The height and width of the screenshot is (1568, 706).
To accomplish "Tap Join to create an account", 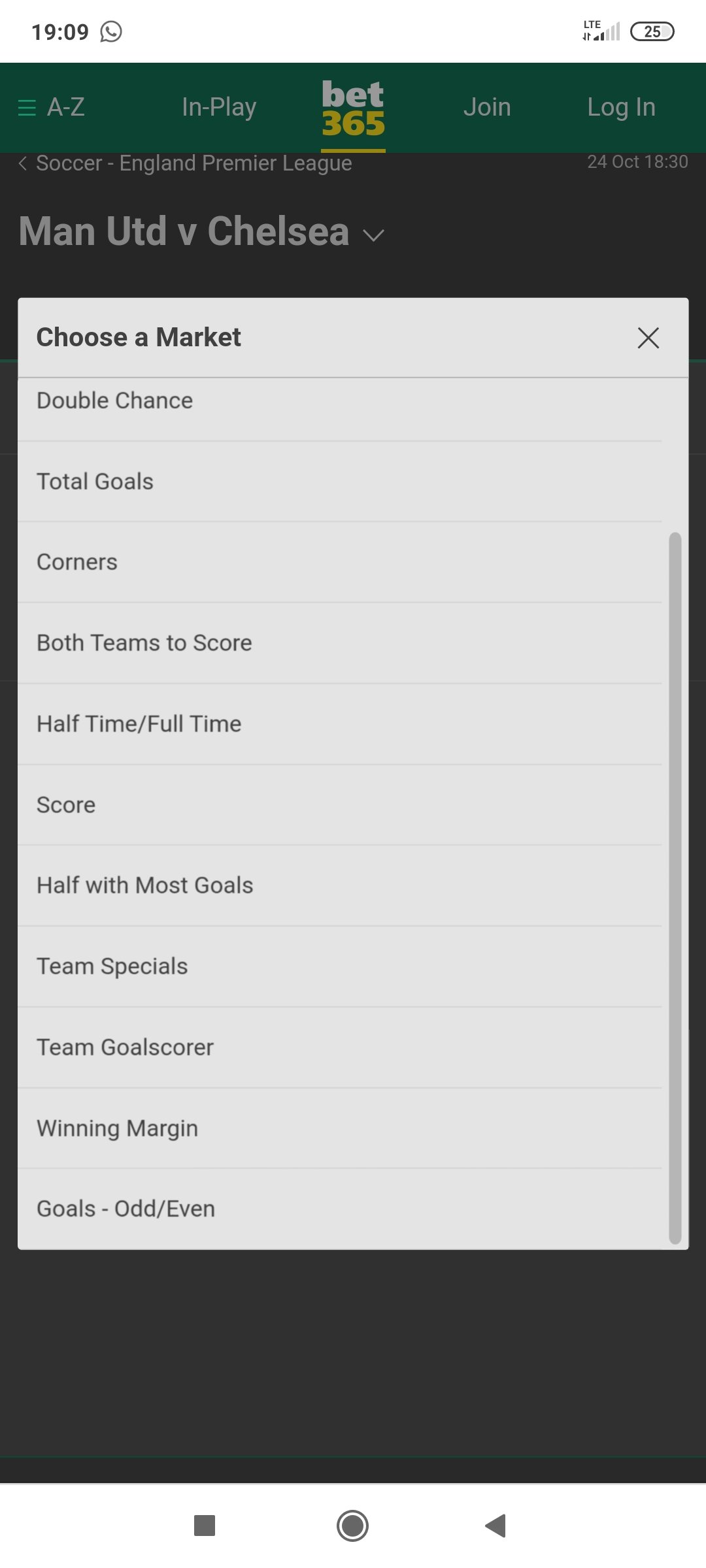I will click(x=487, y=107).
